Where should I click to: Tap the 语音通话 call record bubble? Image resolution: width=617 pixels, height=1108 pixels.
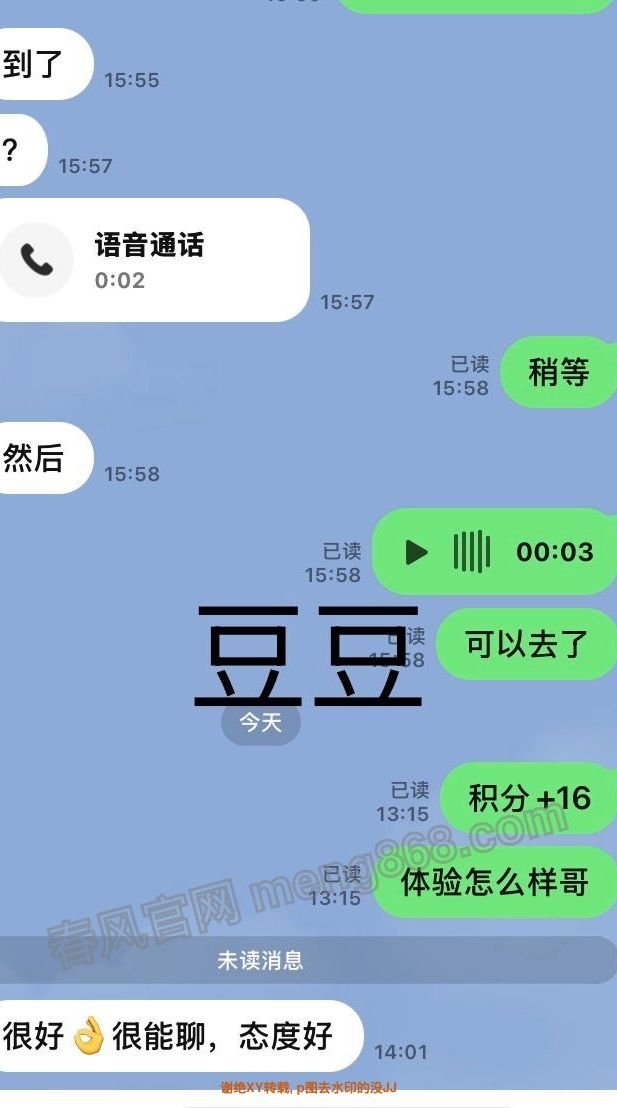click(x=150, y=260)
